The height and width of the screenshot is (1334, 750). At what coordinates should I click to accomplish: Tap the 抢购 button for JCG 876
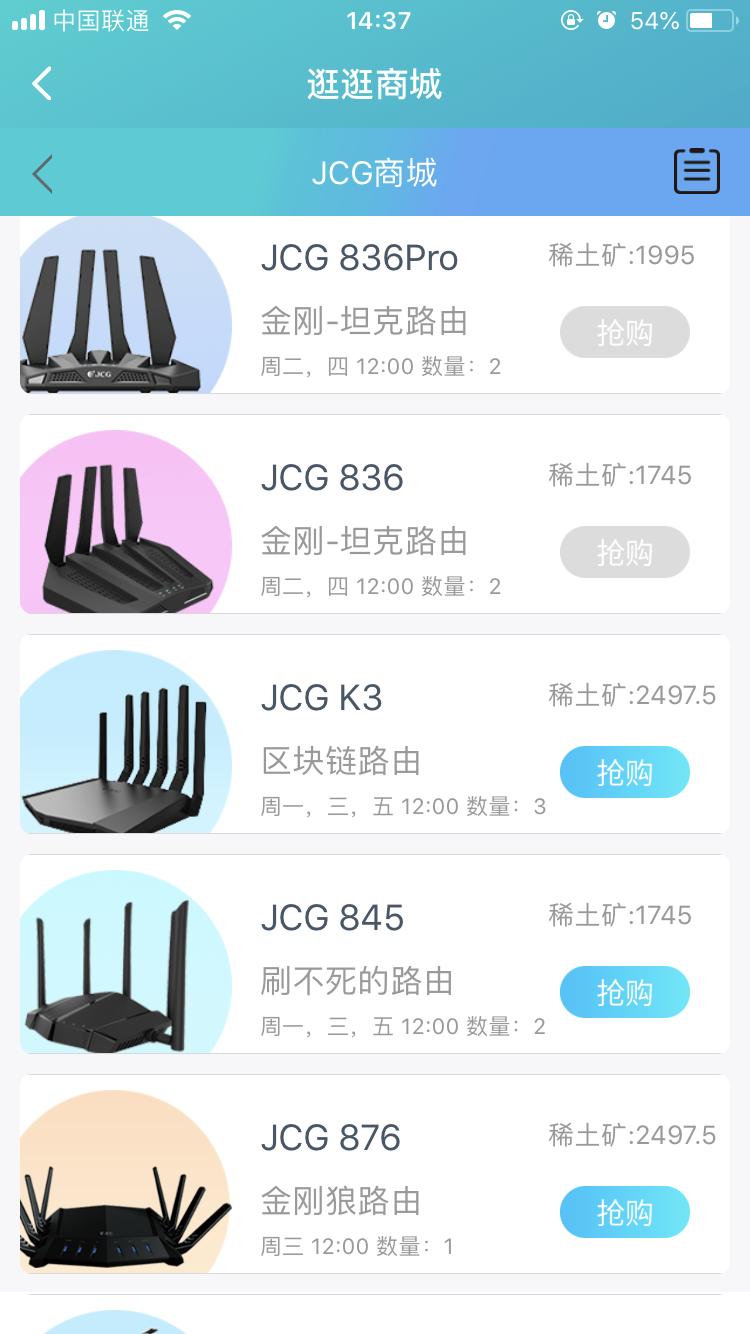point(624,1211)
